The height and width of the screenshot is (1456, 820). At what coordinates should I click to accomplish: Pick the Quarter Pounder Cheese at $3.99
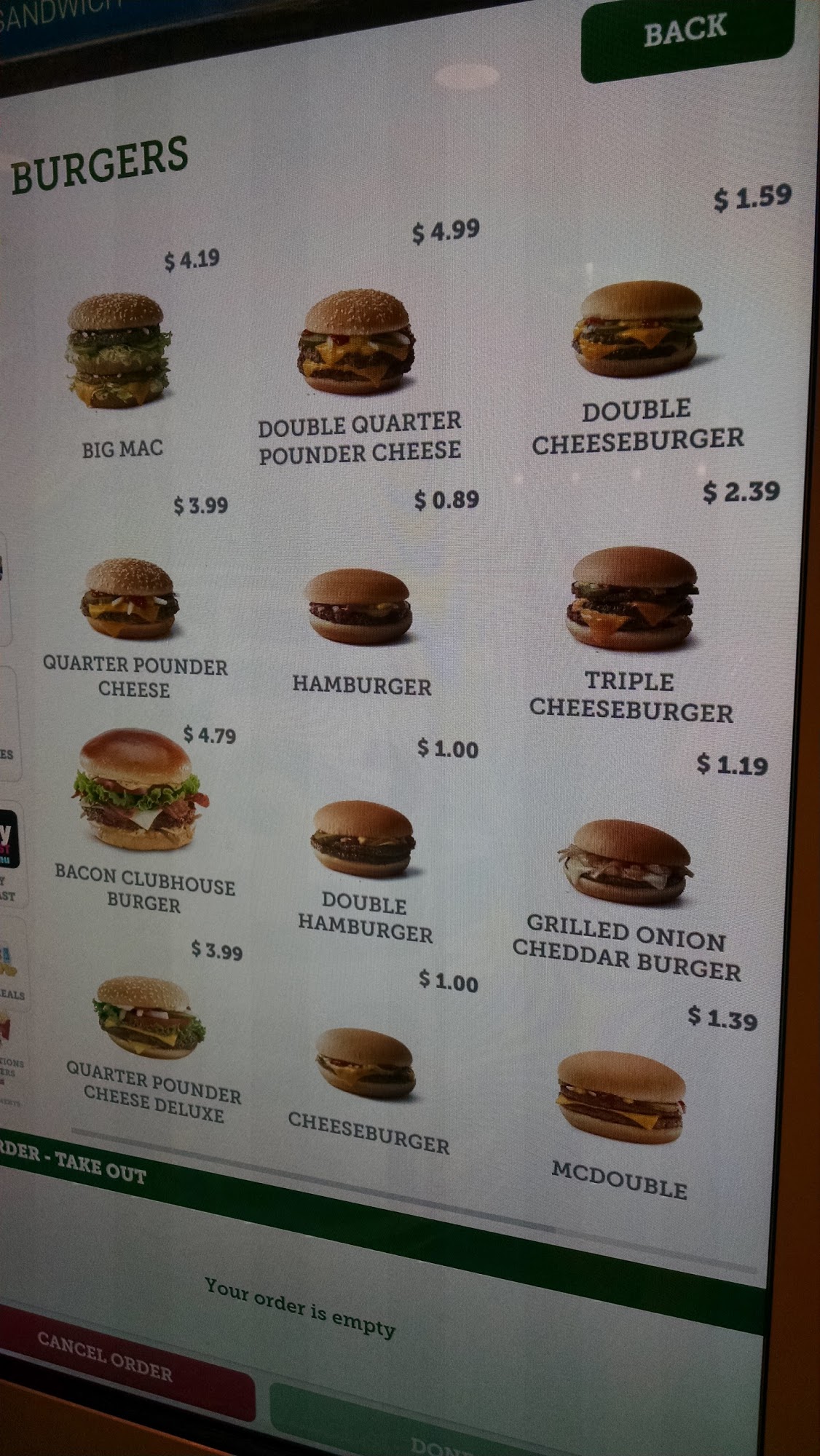coord(130,599)
